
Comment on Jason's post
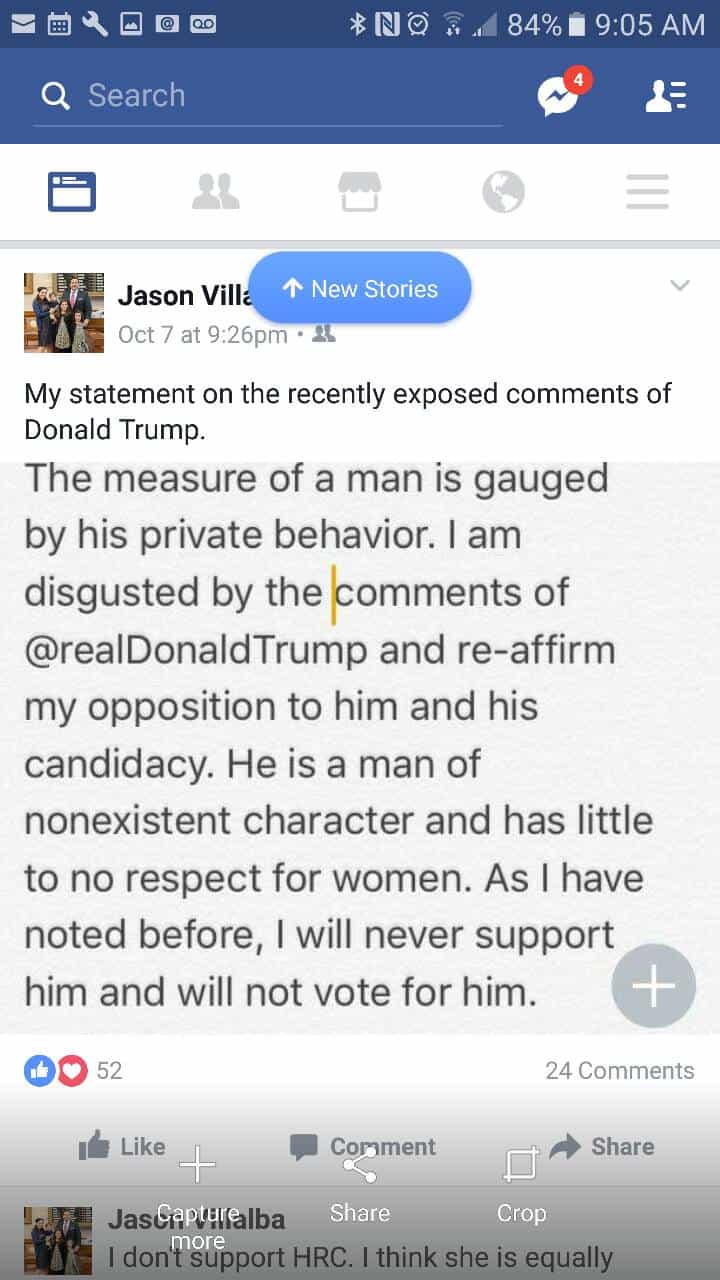click(363, 1147)
